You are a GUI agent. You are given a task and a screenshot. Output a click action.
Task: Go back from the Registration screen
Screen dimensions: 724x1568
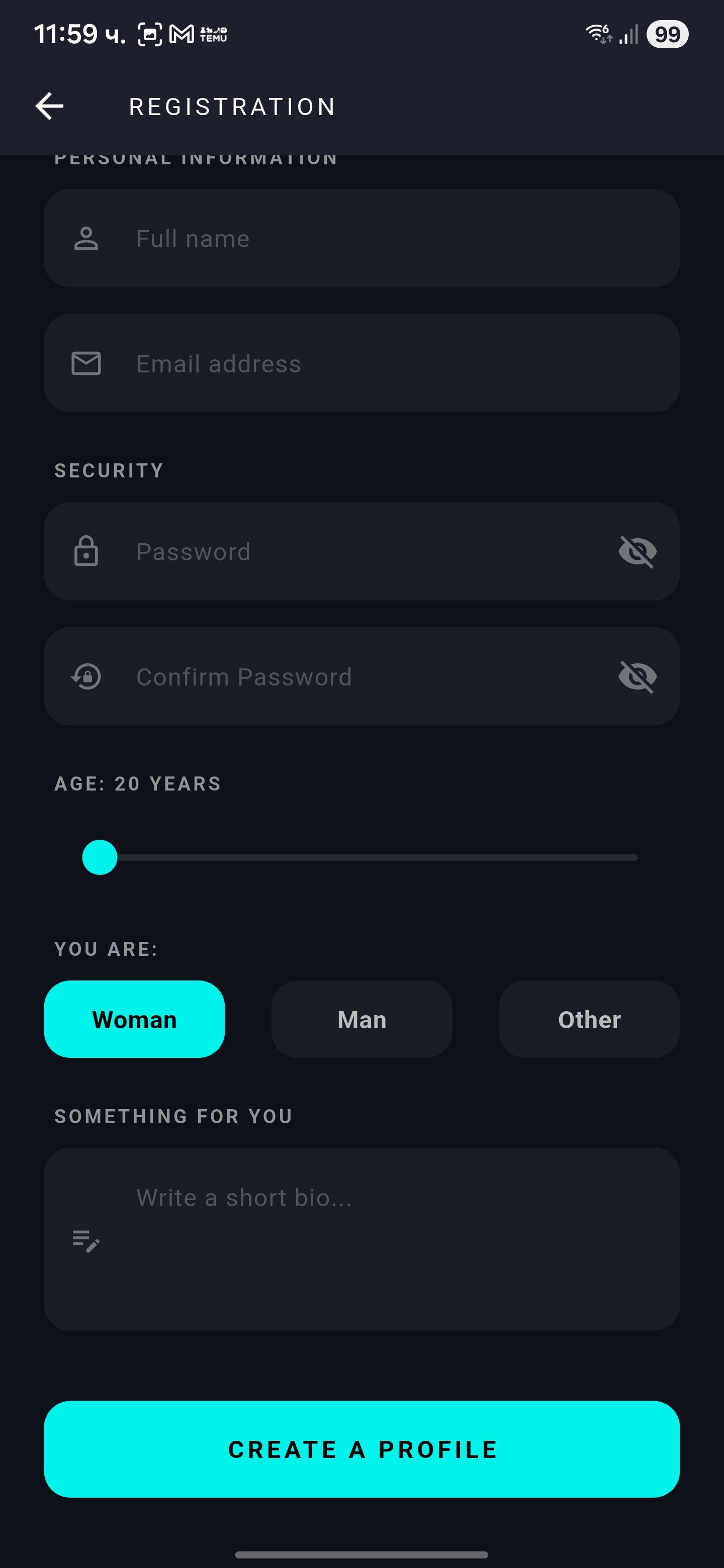click(50, 107)
